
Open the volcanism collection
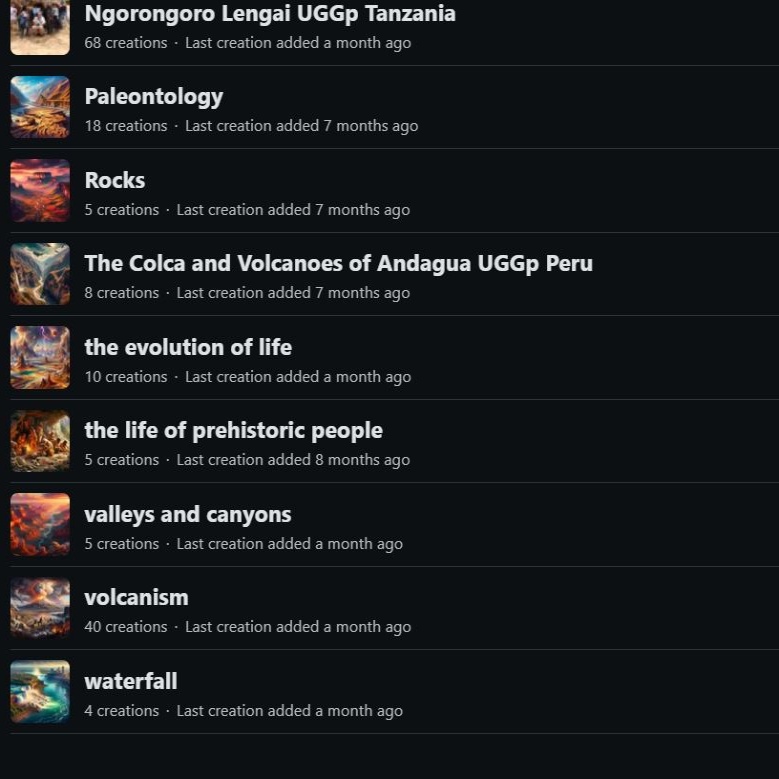[x=136, y=598]
